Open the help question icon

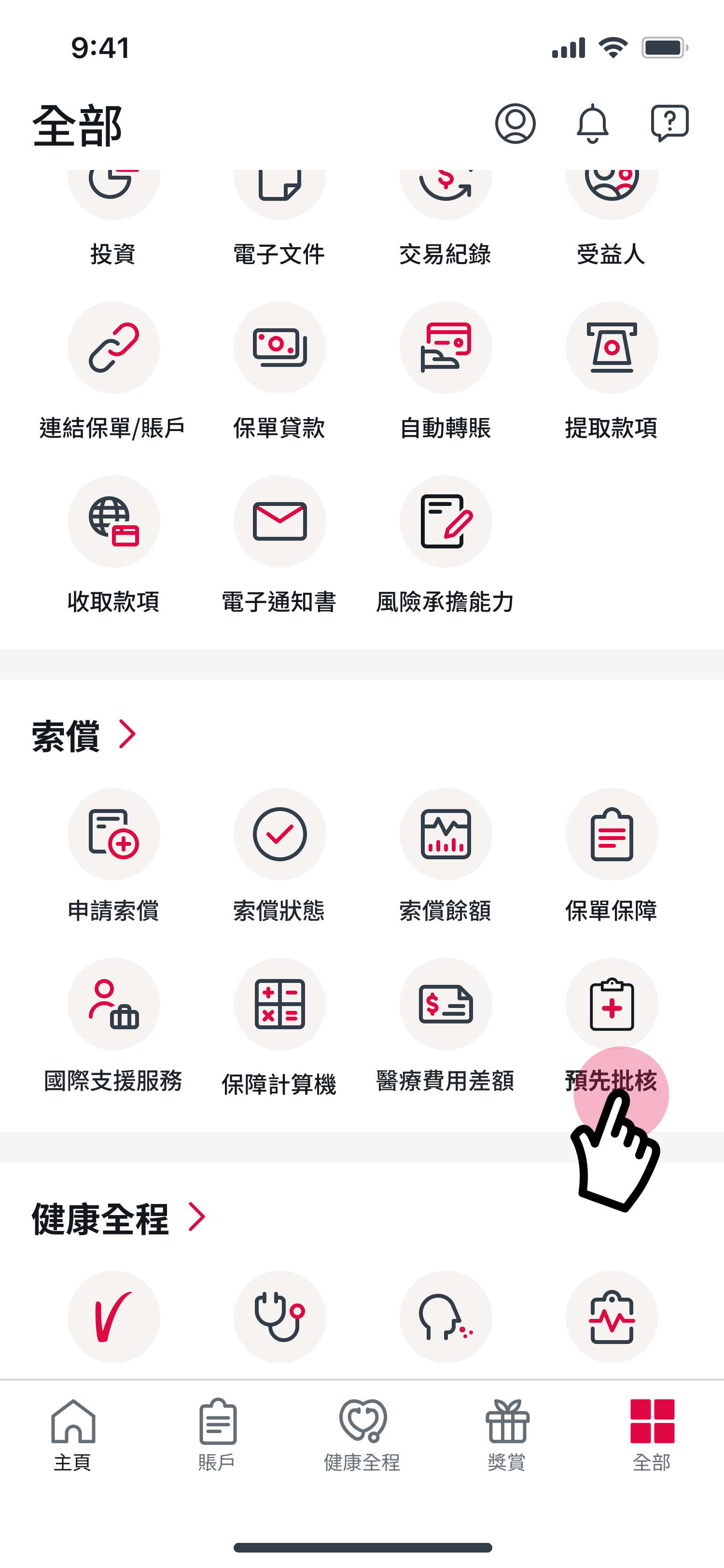coord(669,124)
